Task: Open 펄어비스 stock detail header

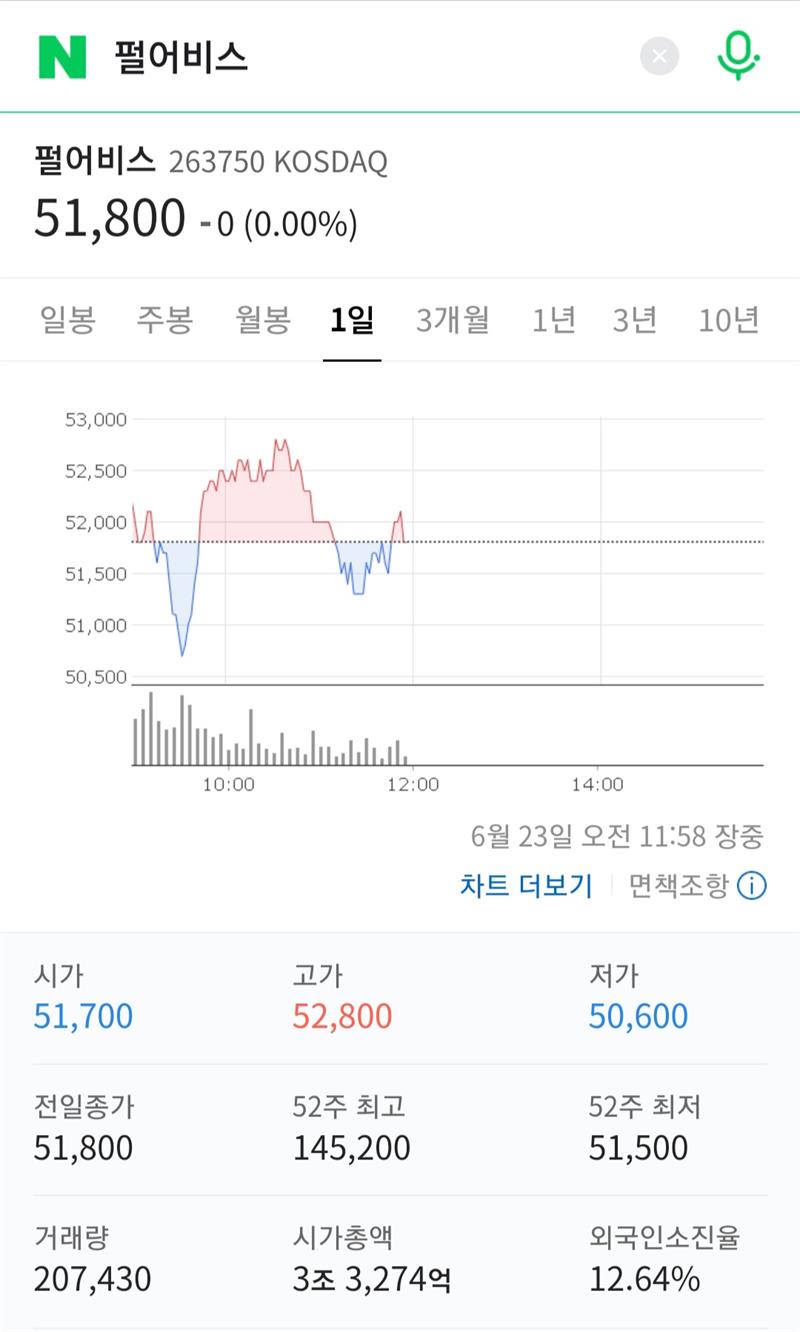Action: coord(96,161)
